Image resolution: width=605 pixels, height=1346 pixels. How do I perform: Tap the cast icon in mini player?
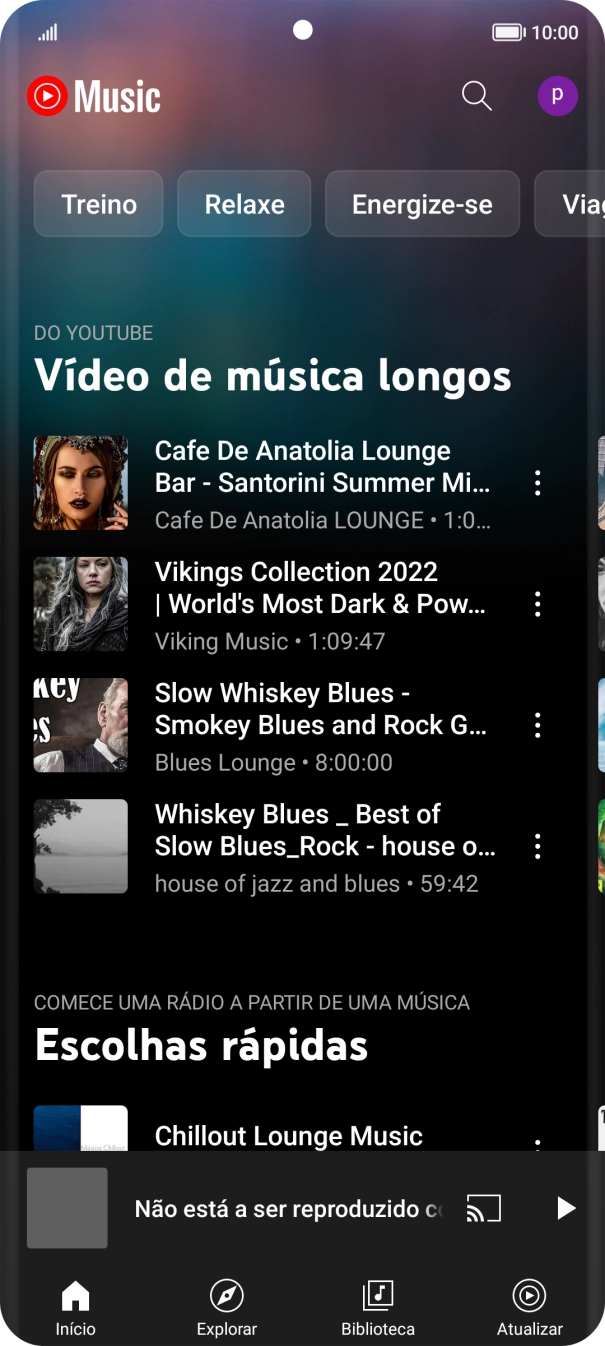pyautogui.click(x=483, y=1208)
